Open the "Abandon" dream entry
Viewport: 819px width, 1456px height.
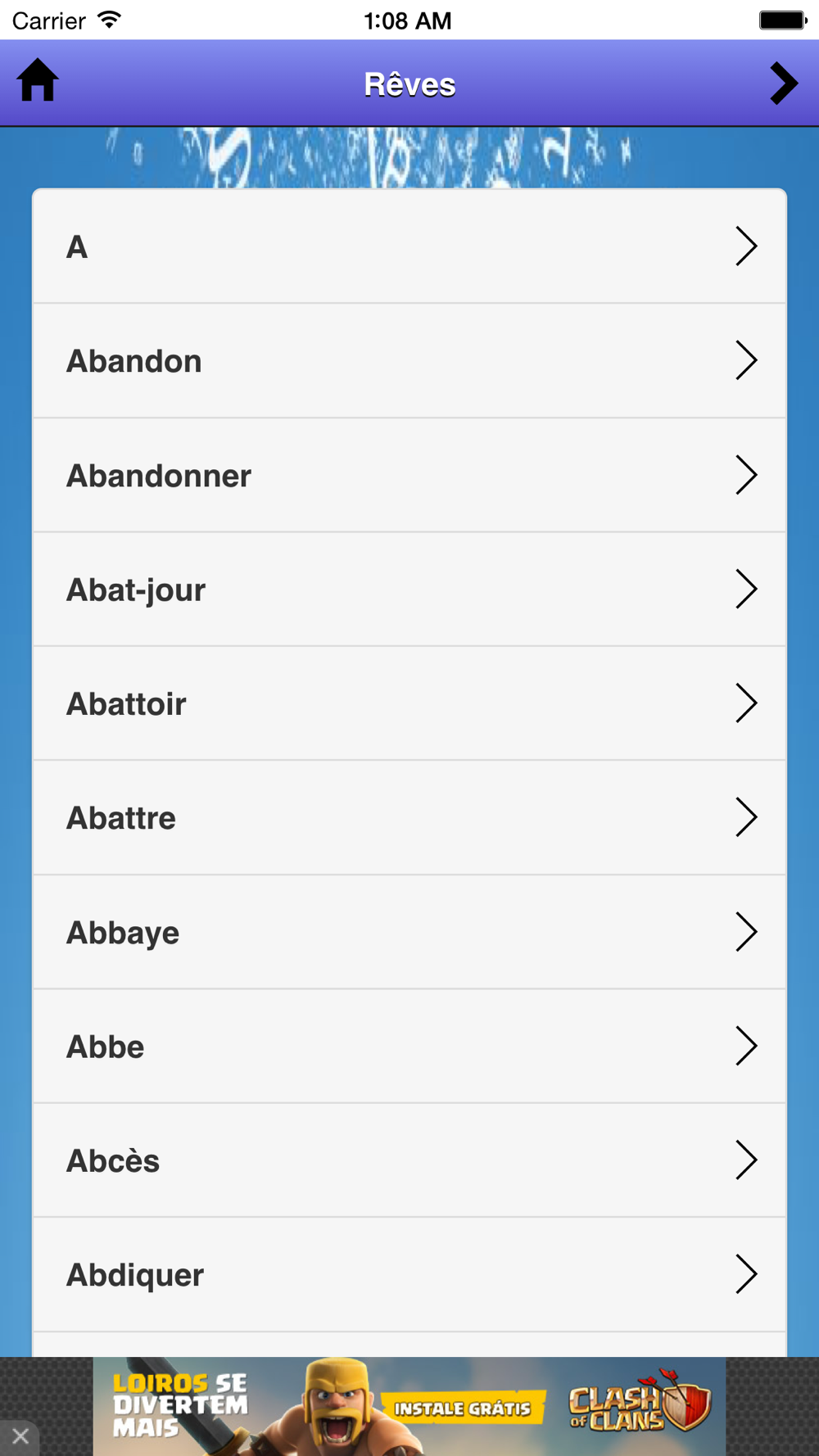pos(409,361)
